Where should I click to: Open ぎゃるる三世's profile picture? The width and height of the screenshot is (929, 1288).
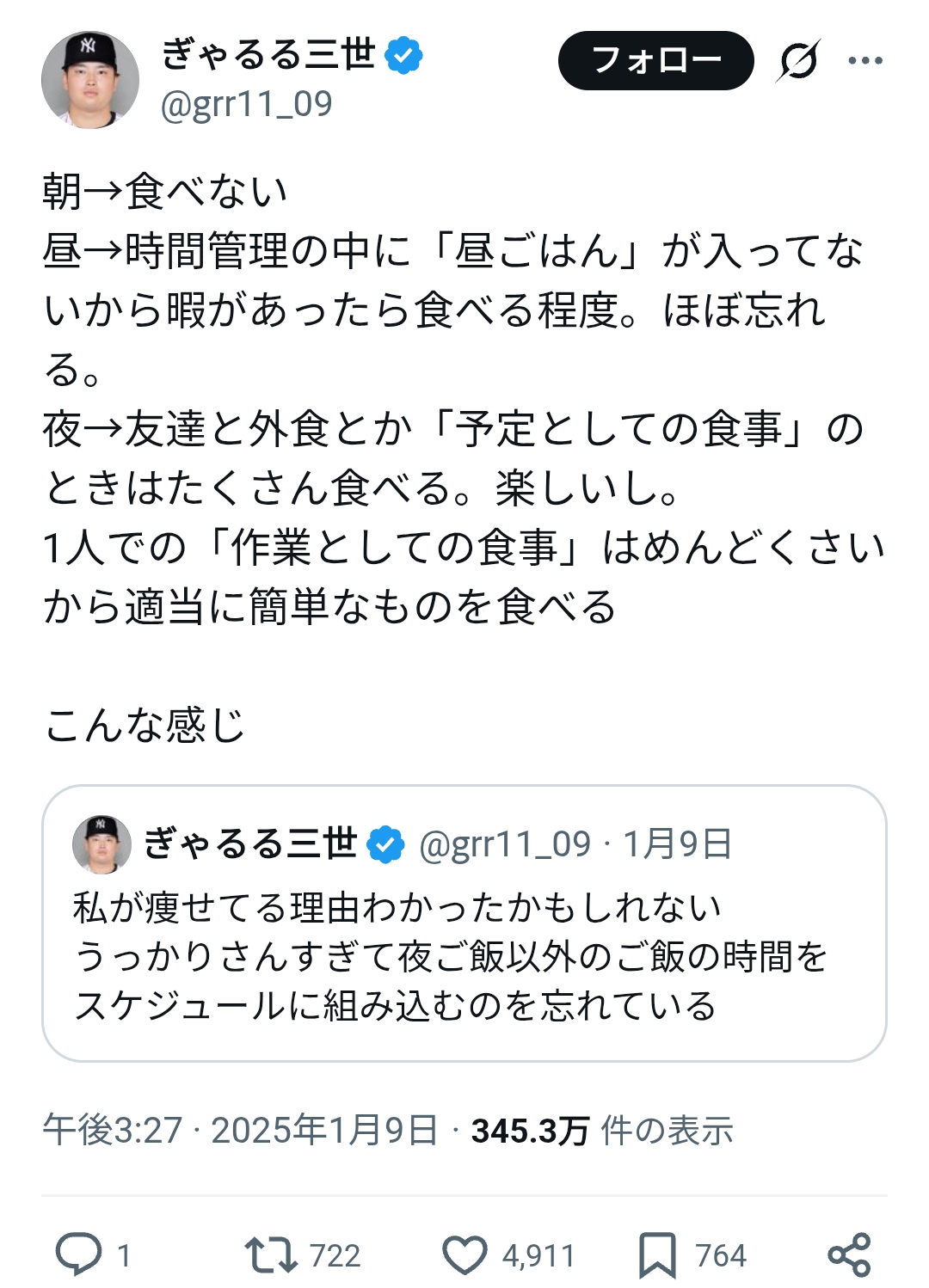click(x=89, y=80)
